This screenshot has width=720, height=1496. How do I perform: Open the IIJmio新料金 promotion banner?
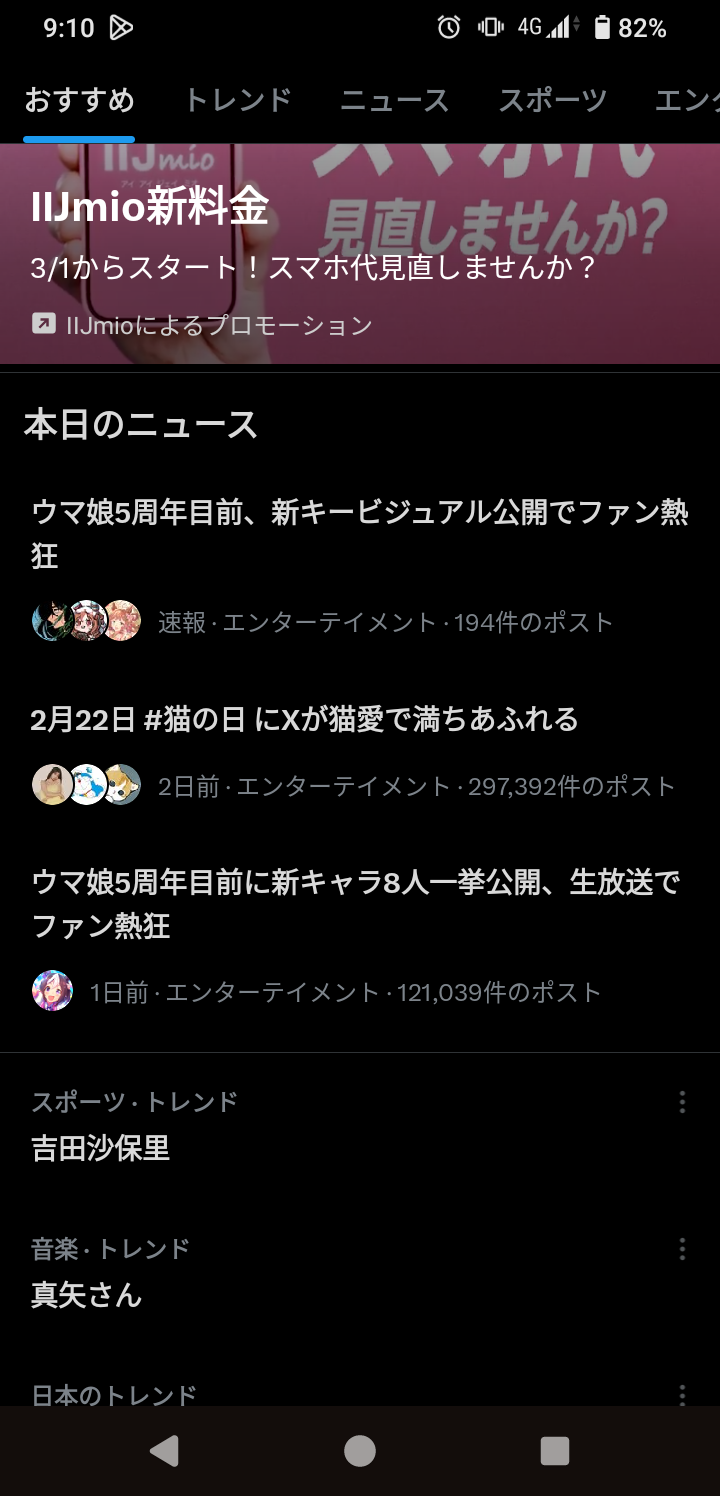coord(360,255)
